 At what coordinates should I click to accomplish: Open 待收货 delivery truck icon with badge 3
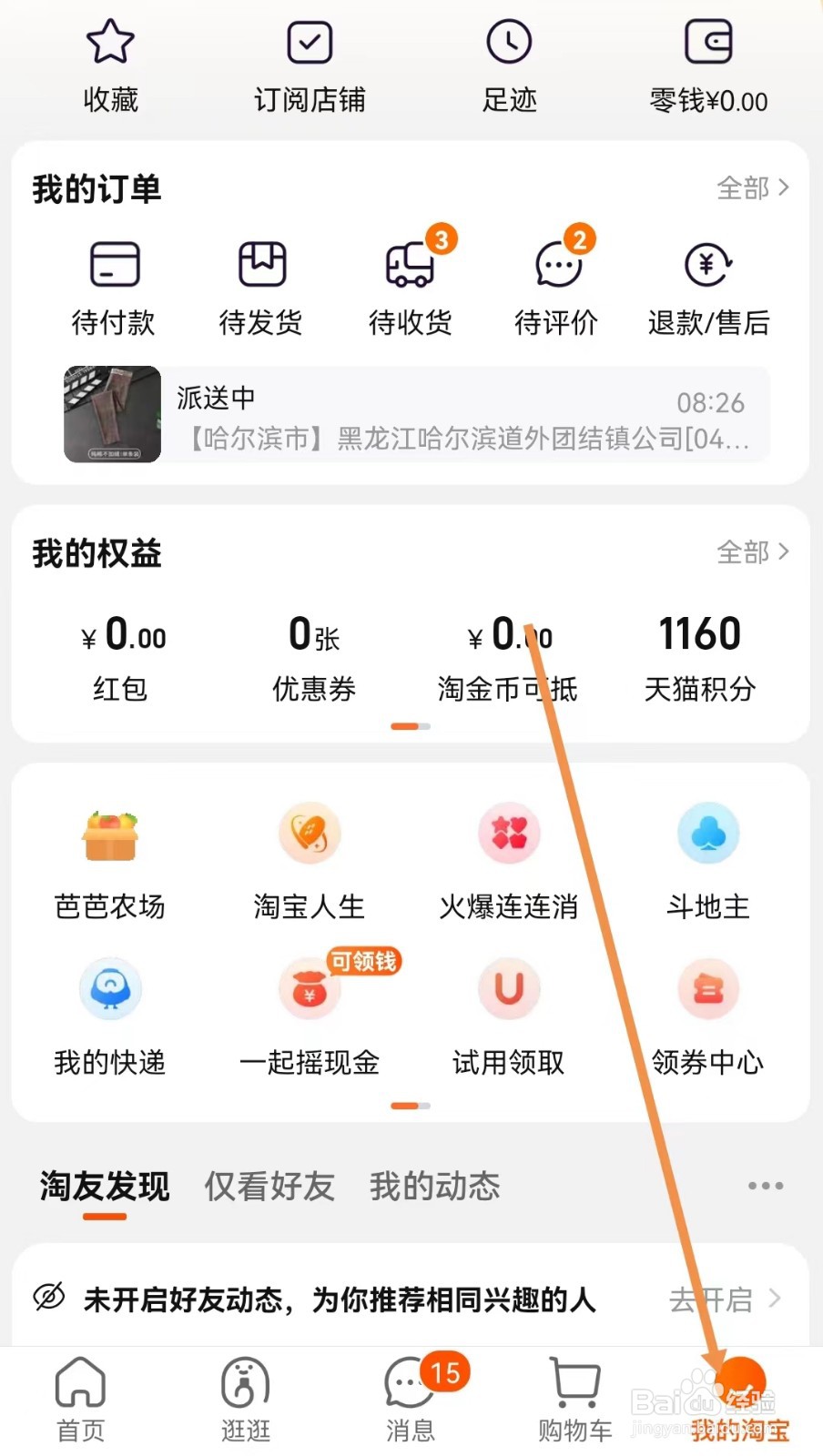(410, 266)
